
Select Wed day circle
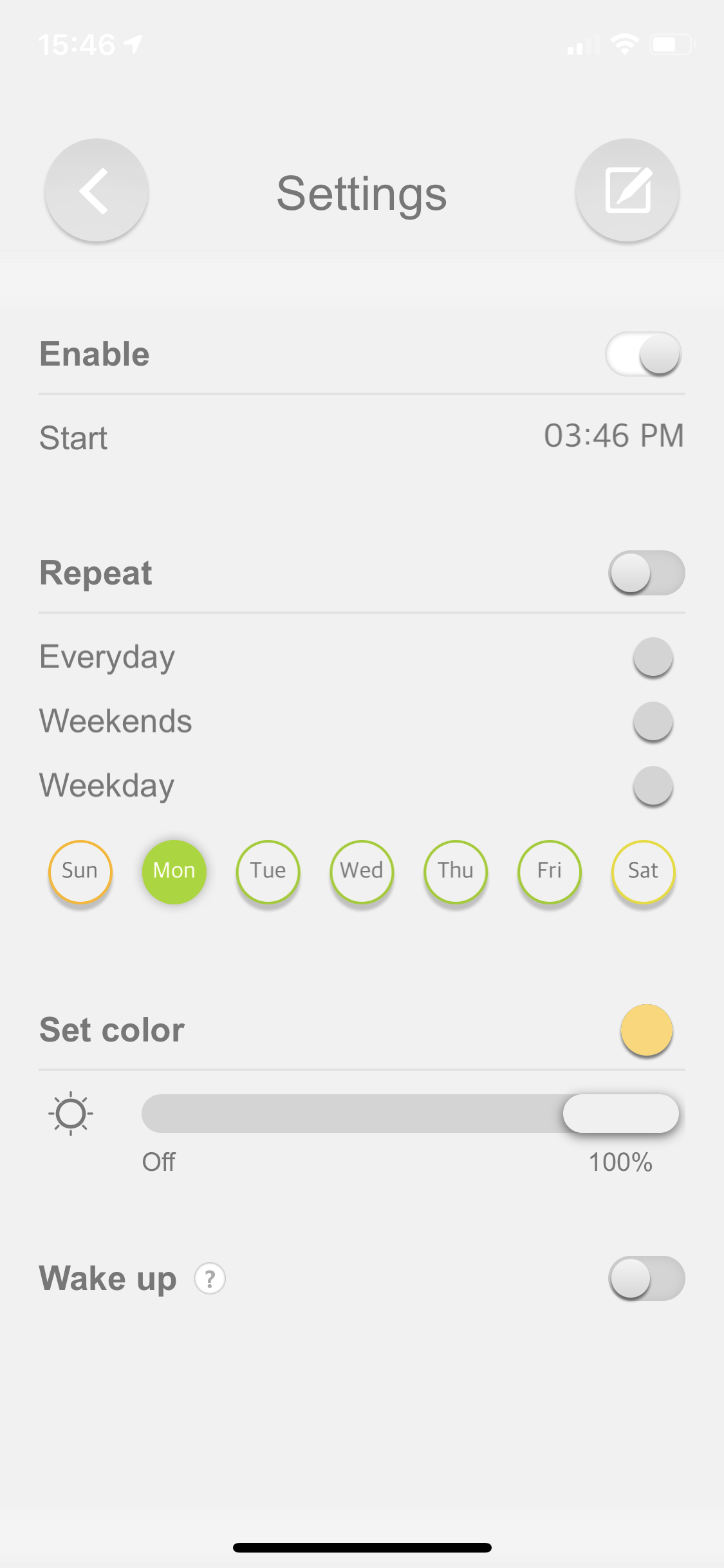[x=362, y=872]
